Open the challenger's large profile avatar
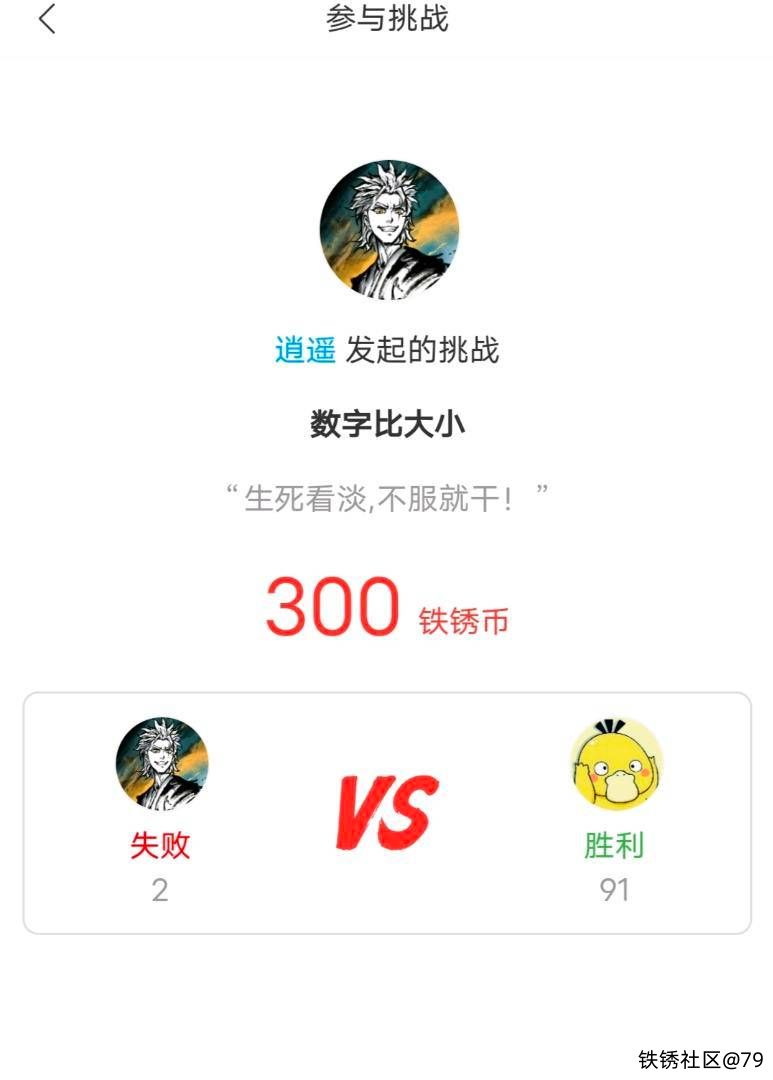This screenshot has width=773, height=1080. [389, 230]
